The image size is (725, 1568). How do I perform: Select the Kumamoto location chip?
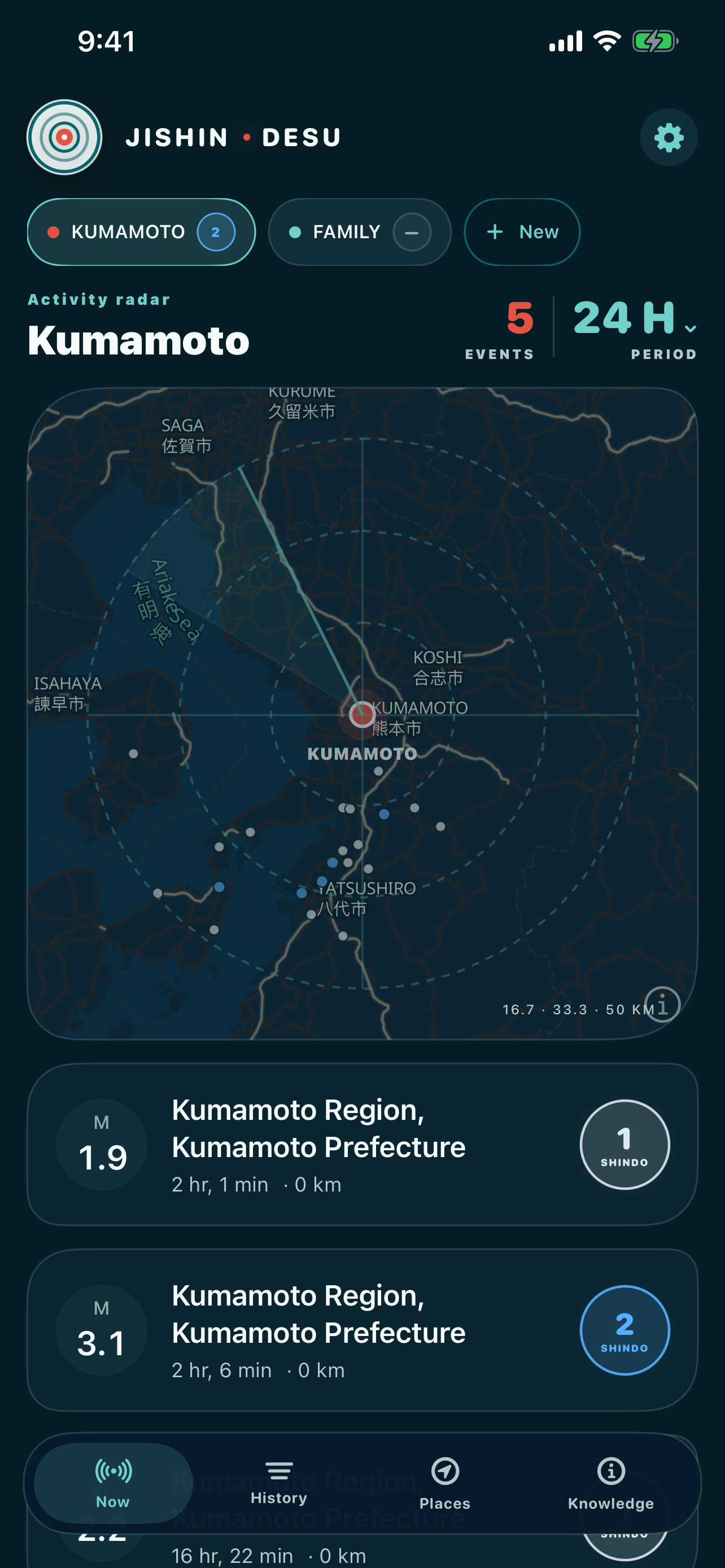pyautogui.click(x=141, y=232)
